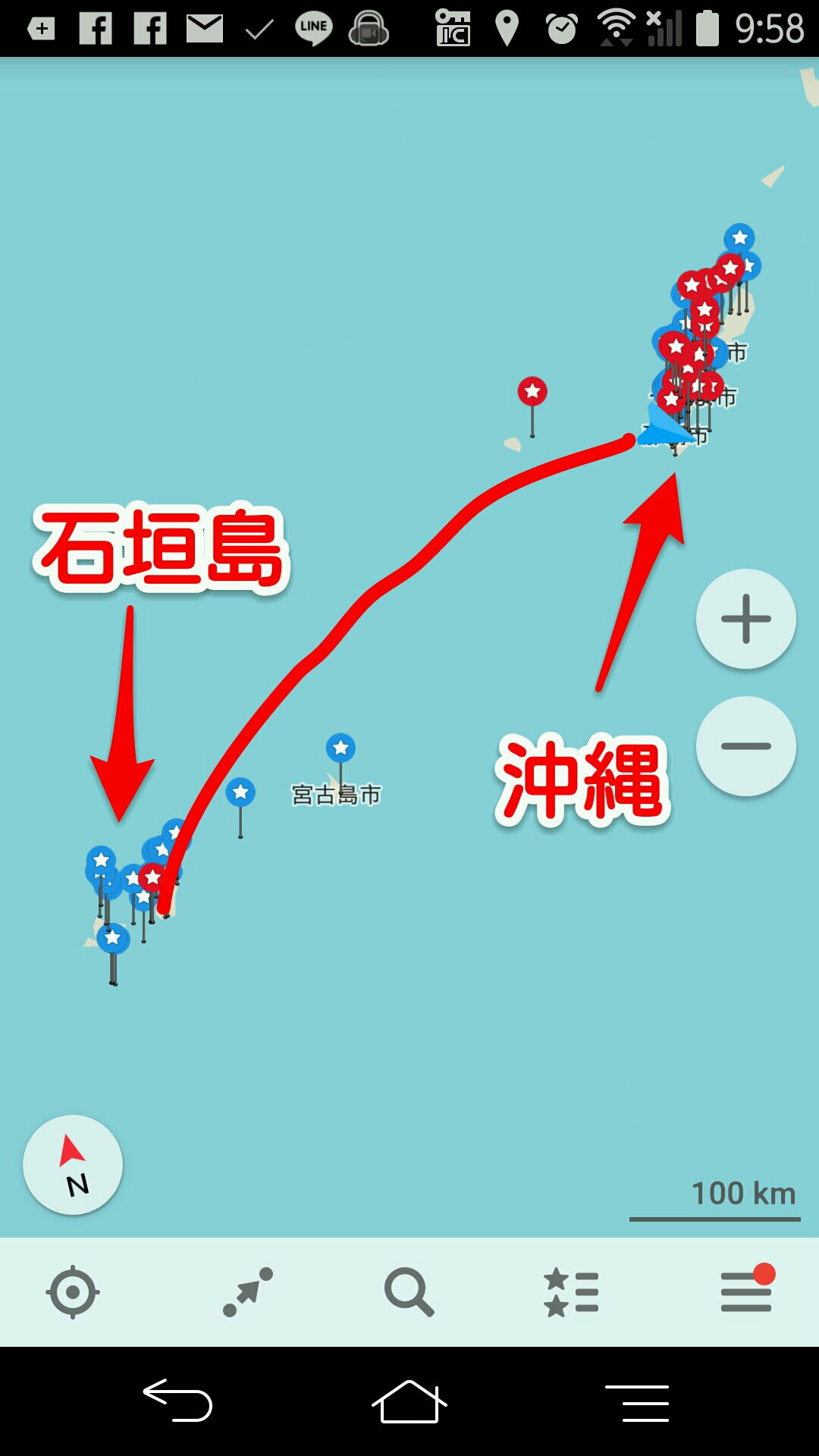Open map search

tap(409, 1291)
